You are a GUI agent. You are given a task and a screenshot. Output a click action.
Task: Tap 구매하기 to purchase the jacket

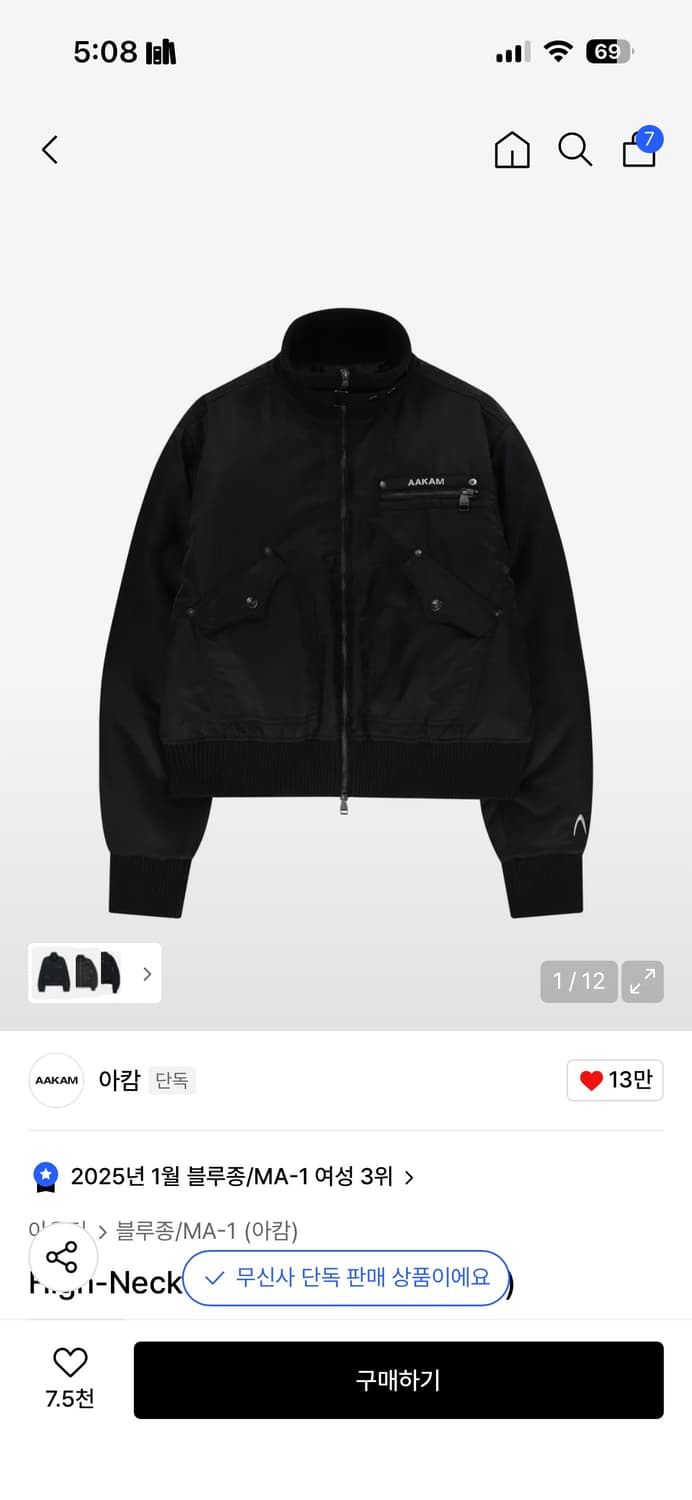[399, 1380]
